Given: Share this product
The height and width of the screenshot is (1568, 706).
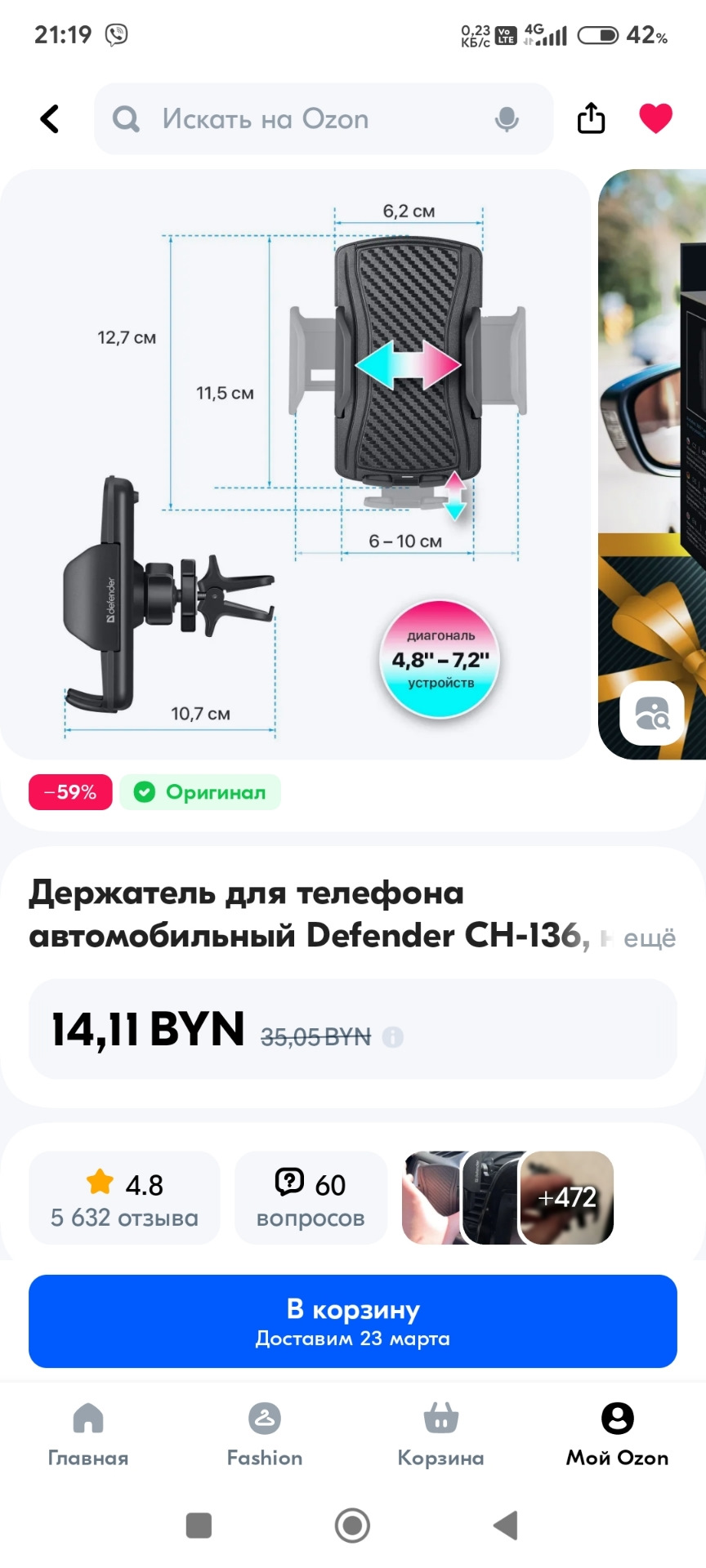Looking at the screenshot, I should (x=591, y=118).
